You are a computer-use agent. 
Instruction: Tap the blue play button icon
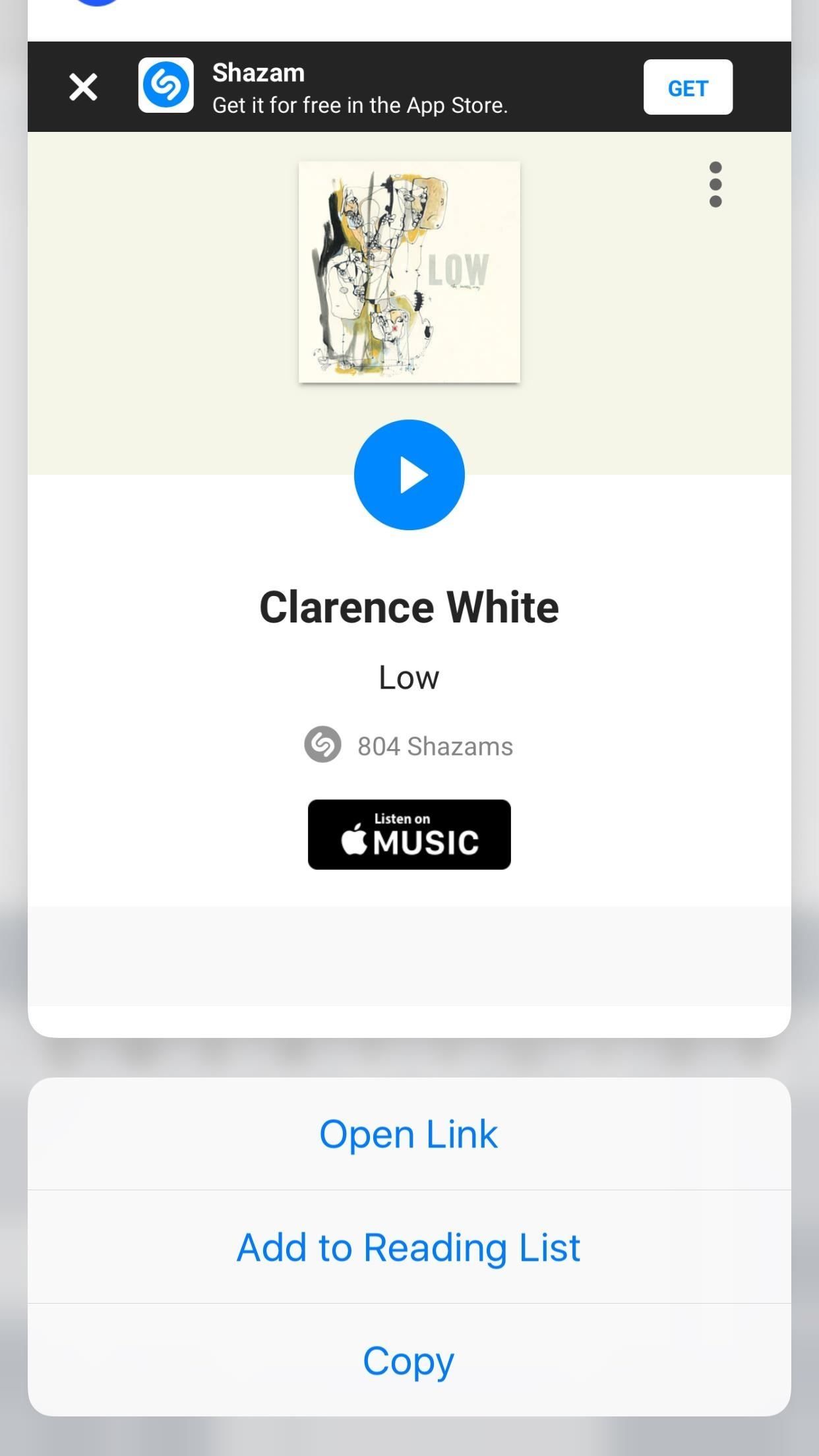(x=409, y=474)
